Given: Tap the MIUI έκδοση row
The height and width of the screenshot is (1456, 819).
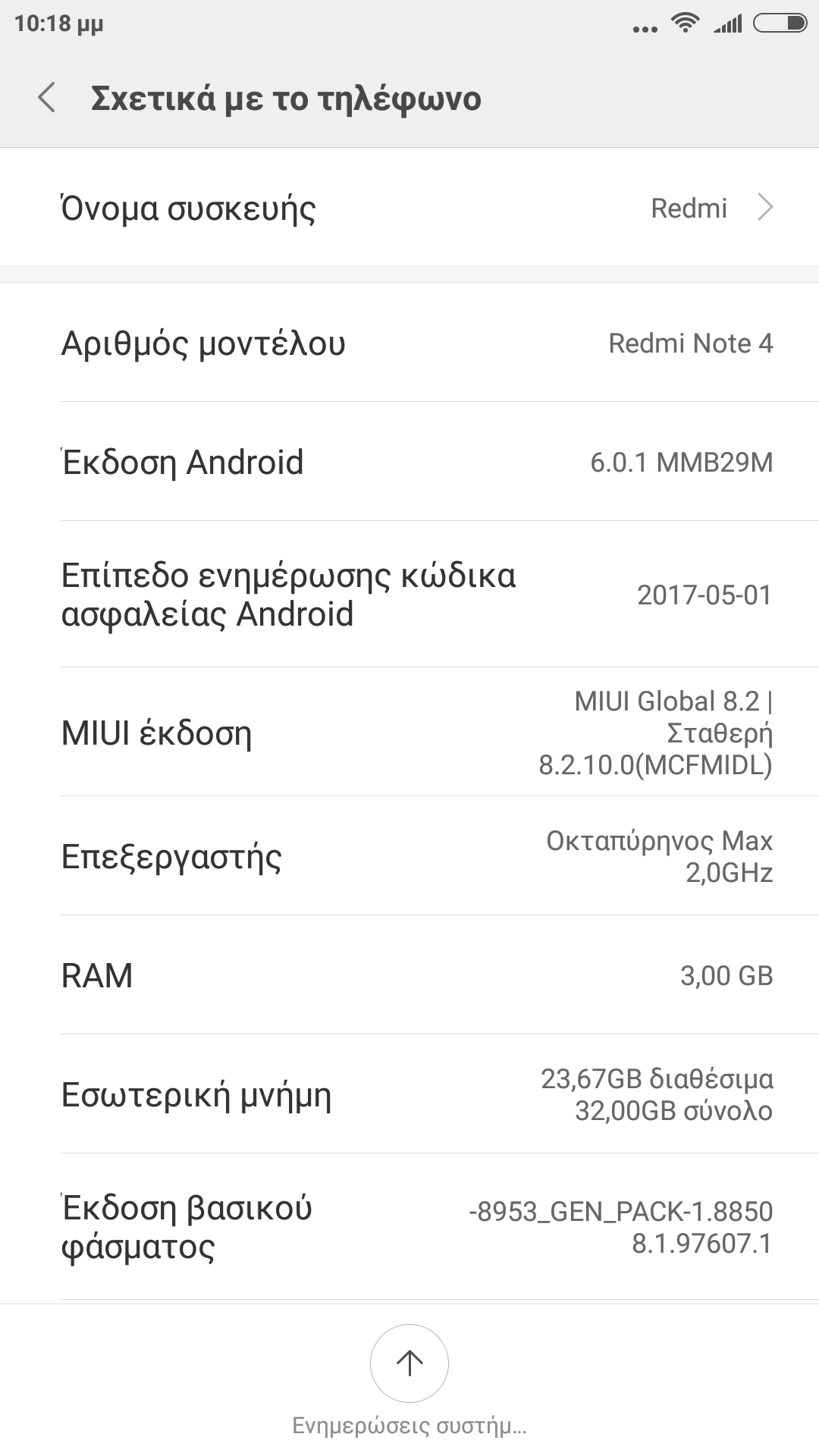Looking at the screenshot, I should [x=409, y=733].
